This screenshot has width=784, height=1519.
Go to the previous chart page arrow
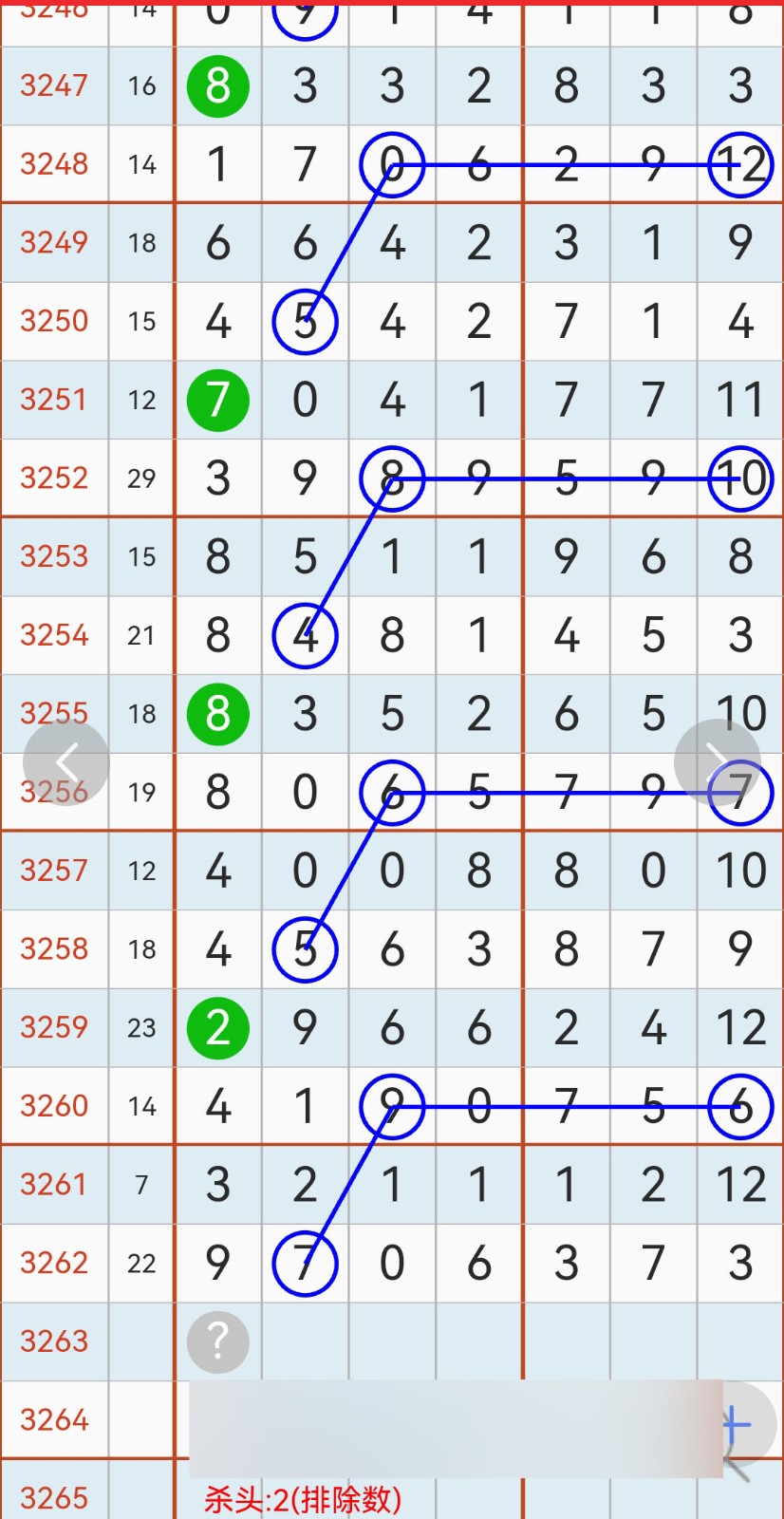pyautogui.click(x=65, y=762)
